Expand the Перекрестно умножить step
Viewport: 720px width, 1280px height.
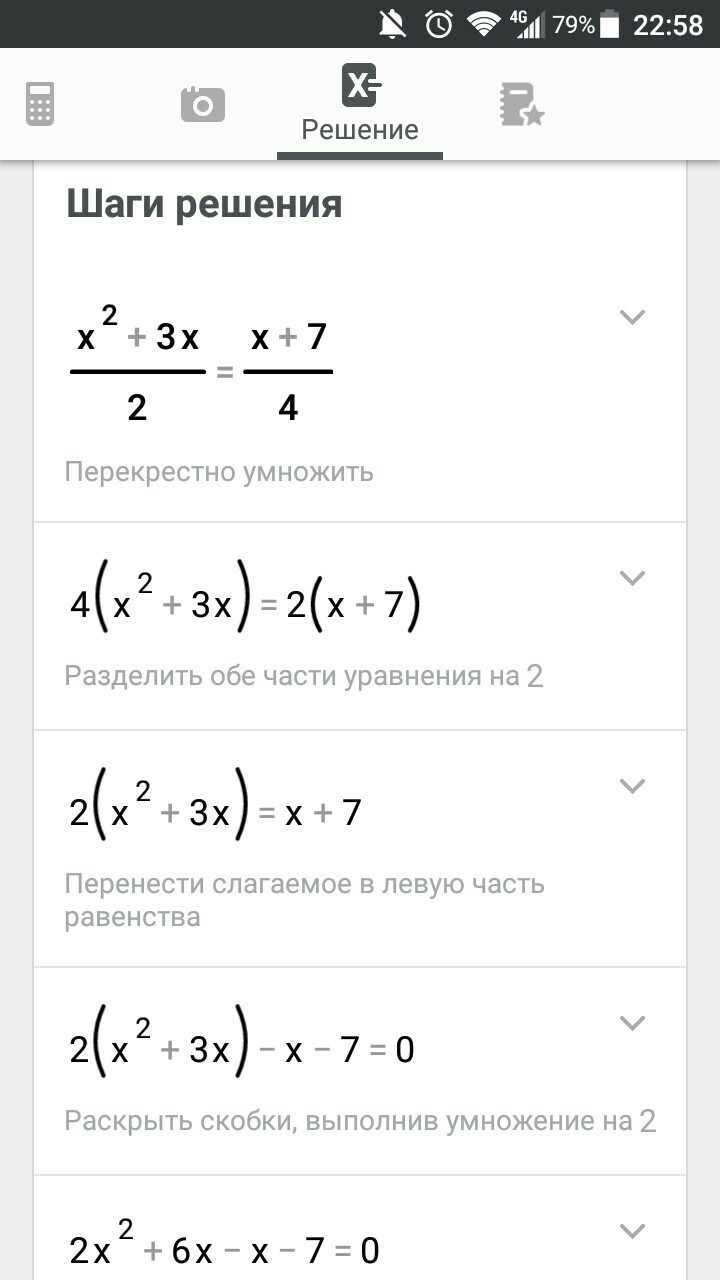[x=632, y=318]
